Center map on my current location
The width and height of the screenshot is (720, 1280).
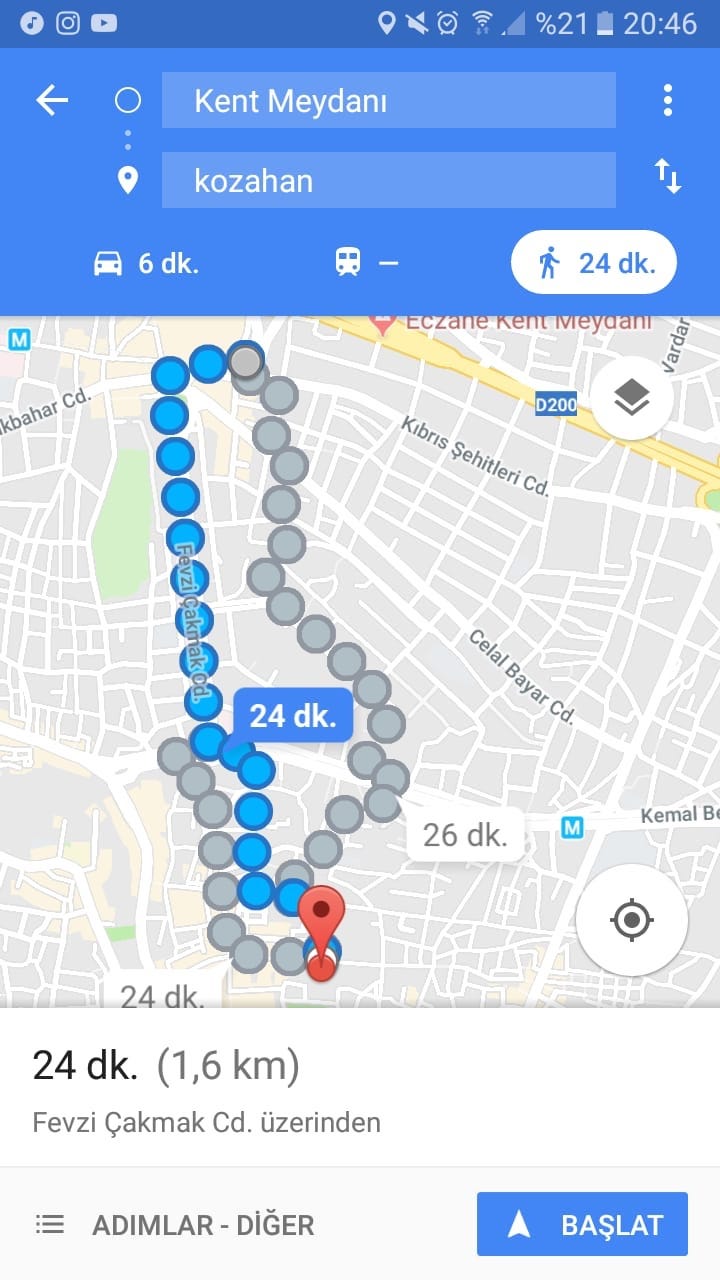(x=631, y=919)
